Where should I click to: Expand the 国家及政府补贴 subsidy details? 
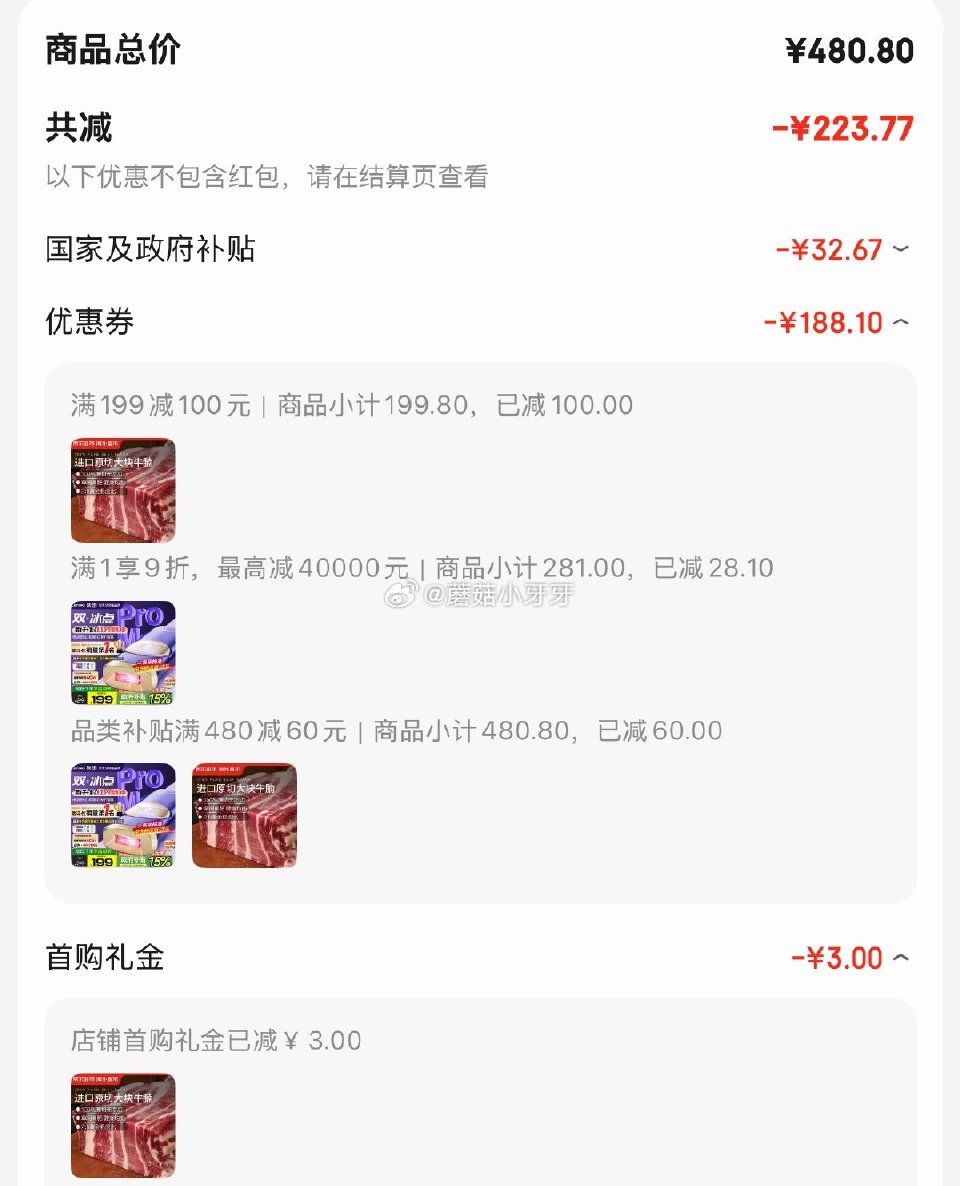coord(901,249)
